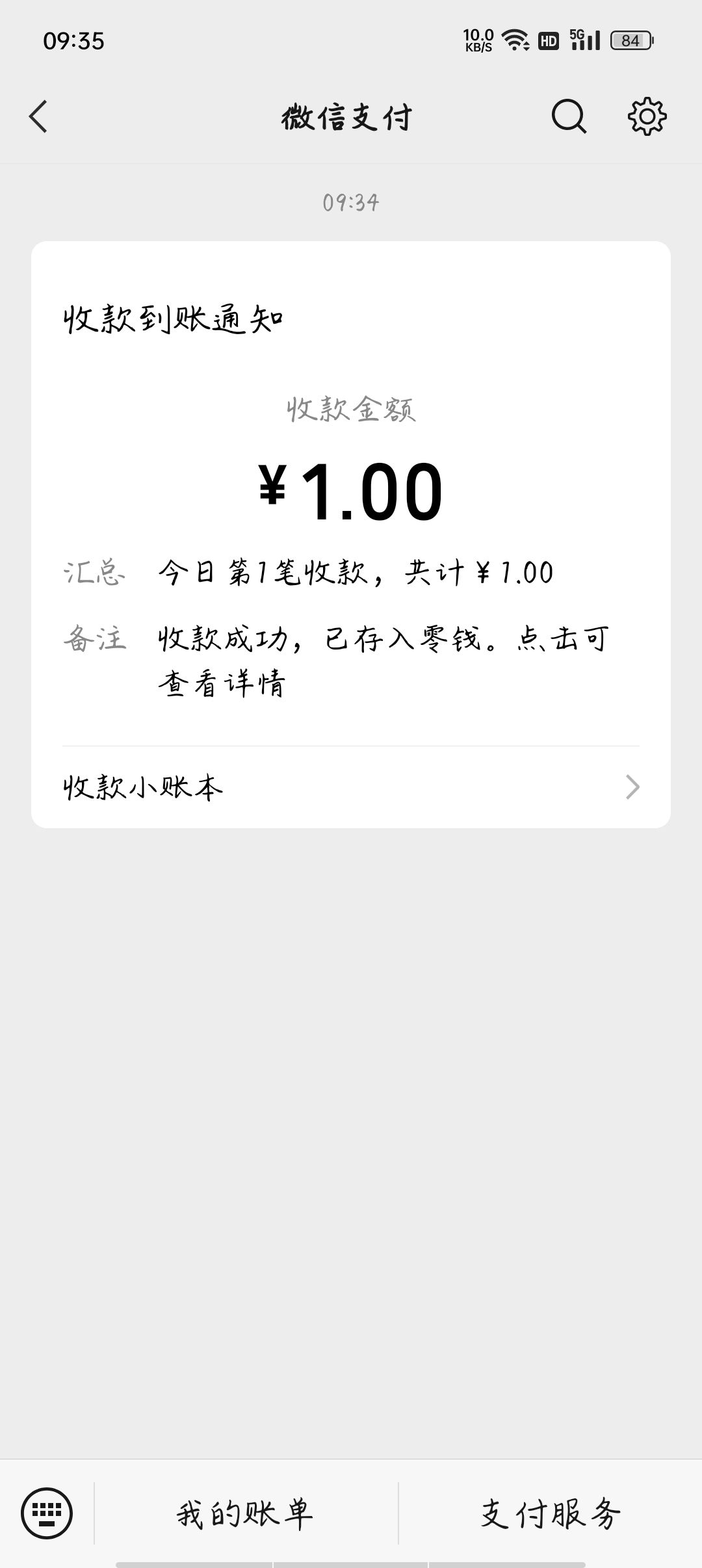Open the 支付服务 menu

pos(550,1513)
